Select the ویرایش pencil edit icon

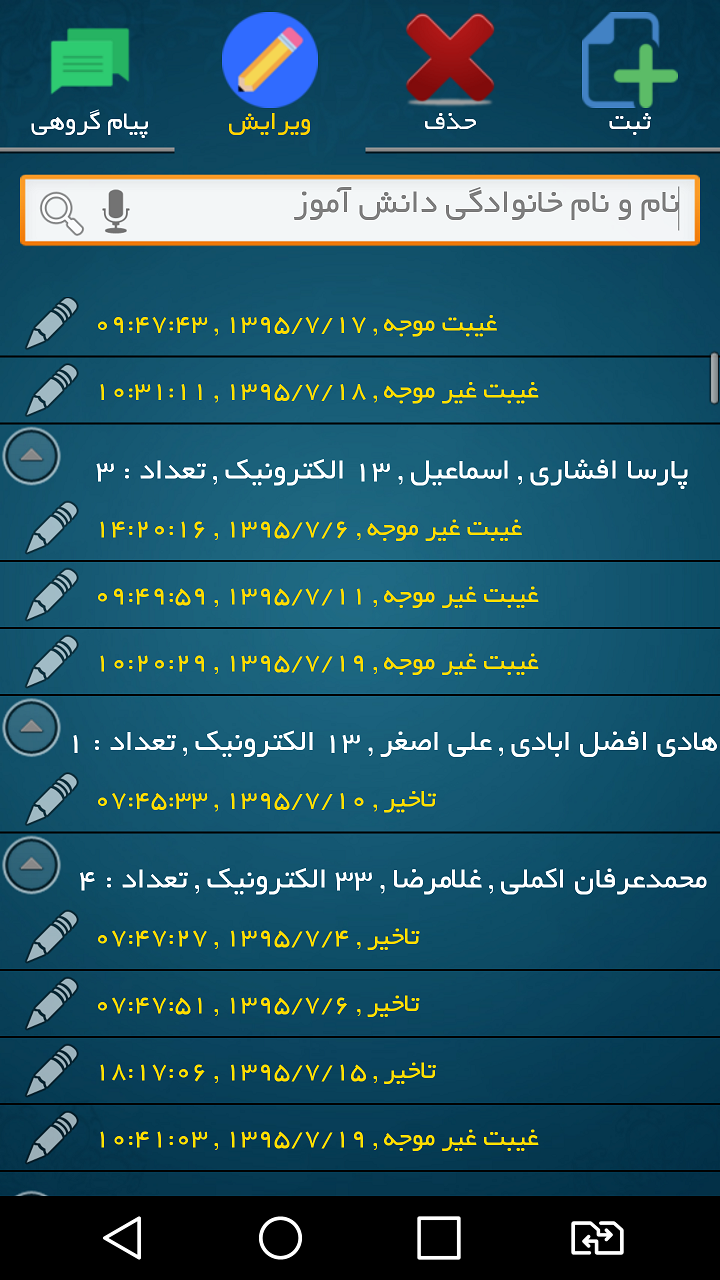pos(268,60)
